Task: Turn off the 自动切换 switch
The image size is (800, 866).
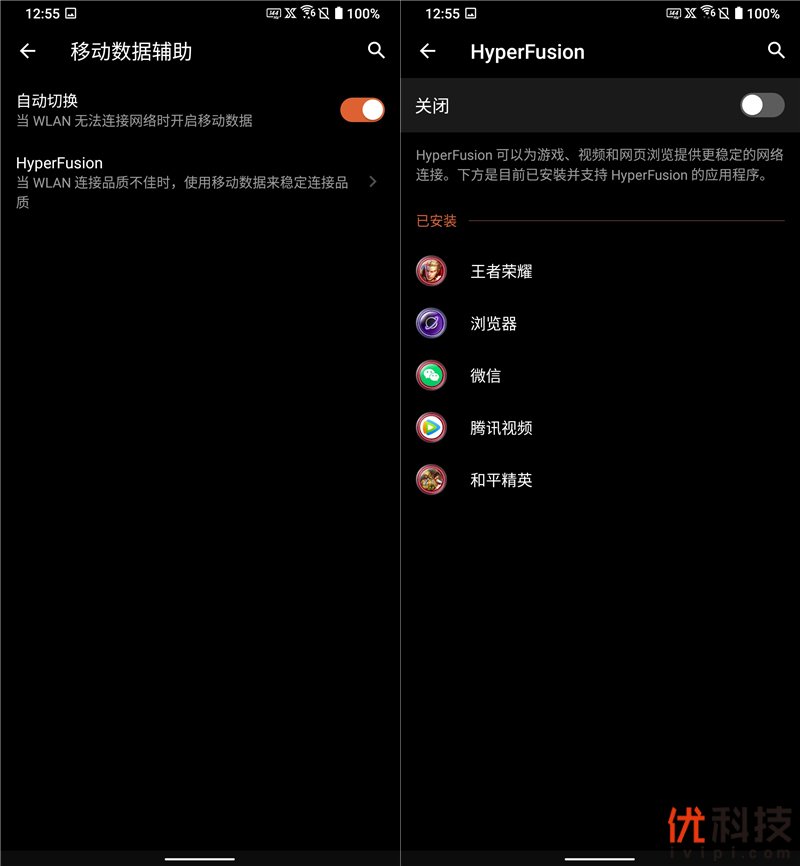Action: pyautogui.click(x=362, y=110)
